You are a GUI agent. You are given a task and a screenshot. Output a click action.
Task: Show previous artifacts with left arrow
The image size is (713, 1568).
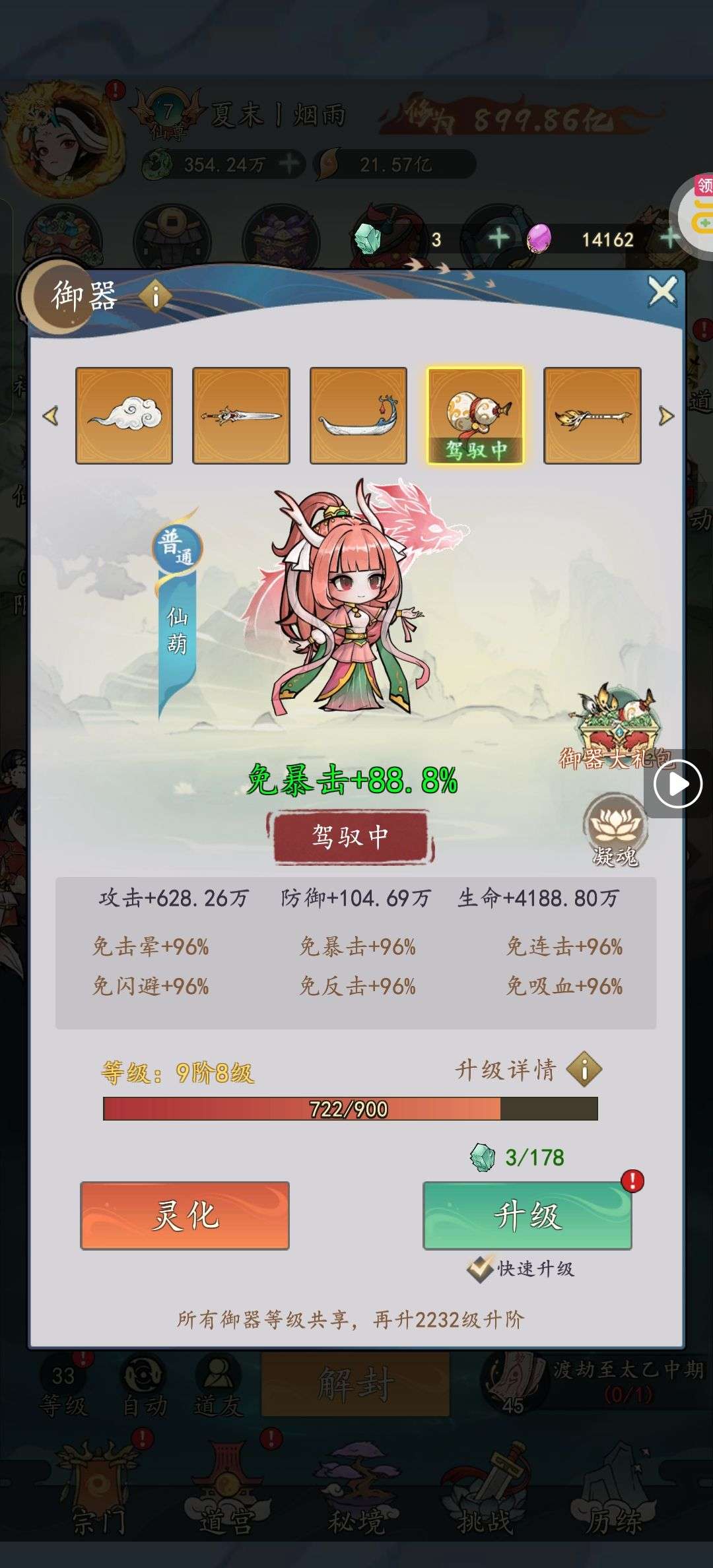tap(50, 416)
